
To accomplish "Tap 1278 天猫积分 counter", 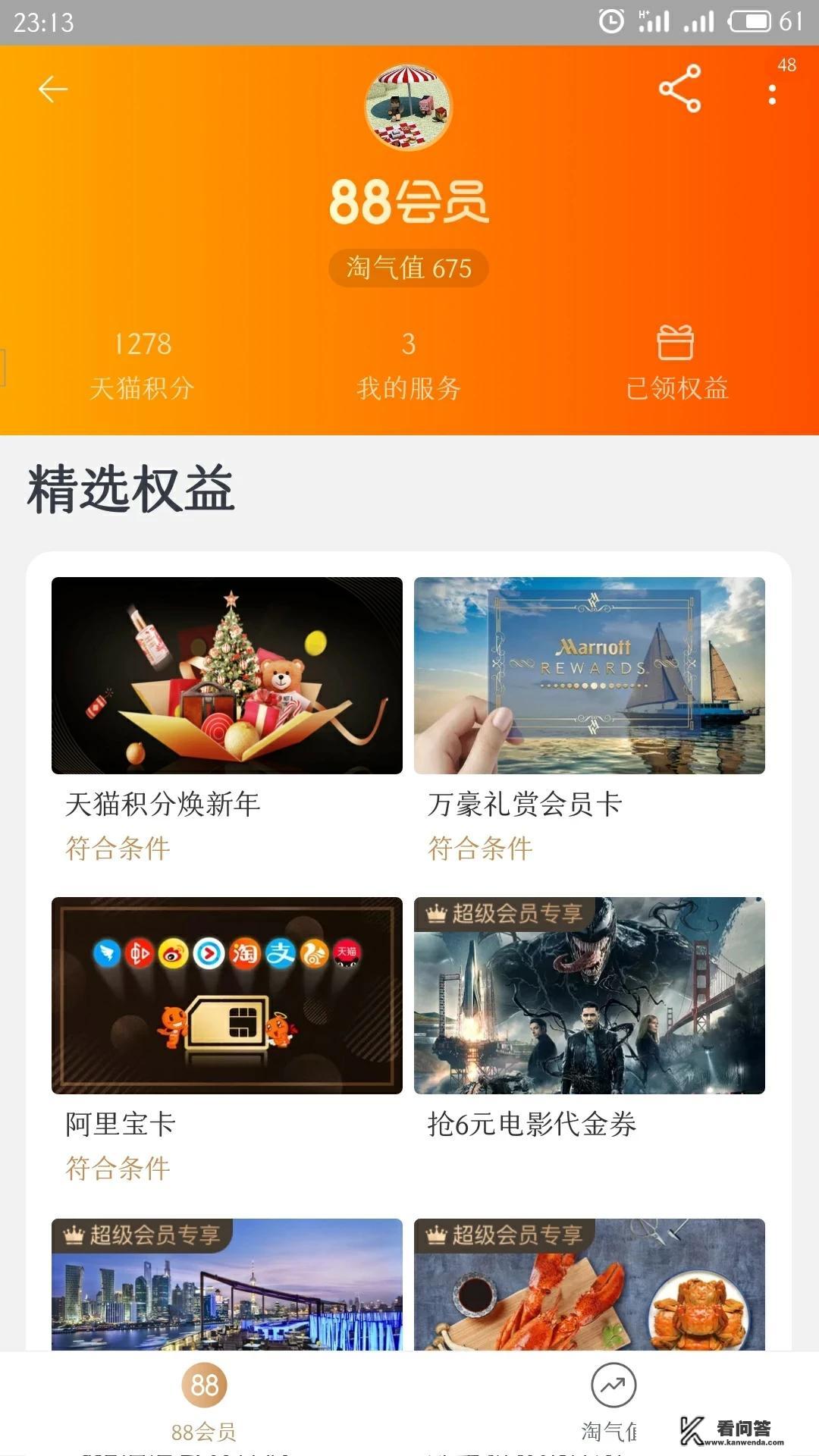I will pyautogui.click(x=143, y=364).
